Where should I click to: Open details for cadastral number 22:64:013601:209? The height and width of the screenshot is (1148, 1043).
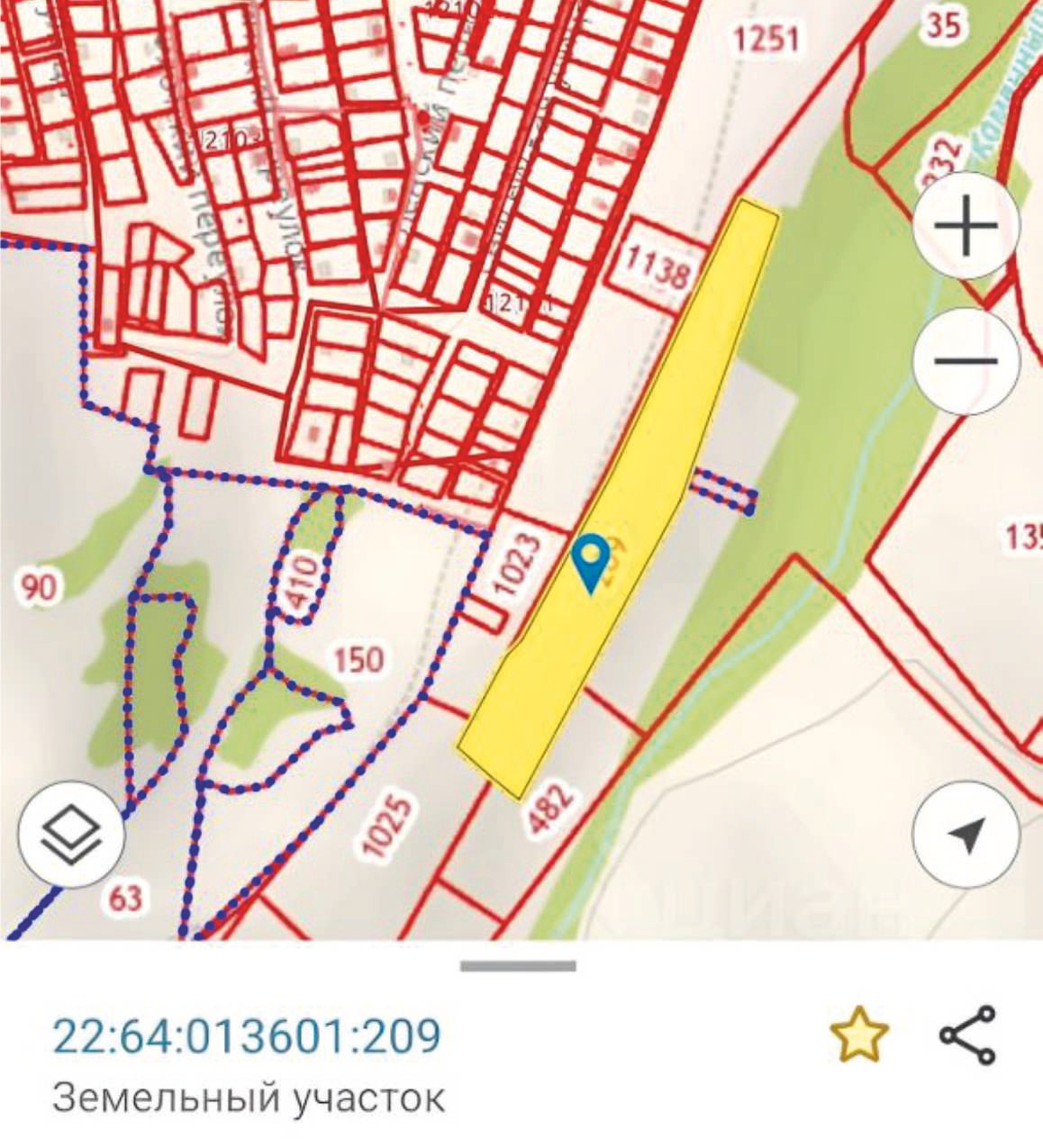(247, 1036)
